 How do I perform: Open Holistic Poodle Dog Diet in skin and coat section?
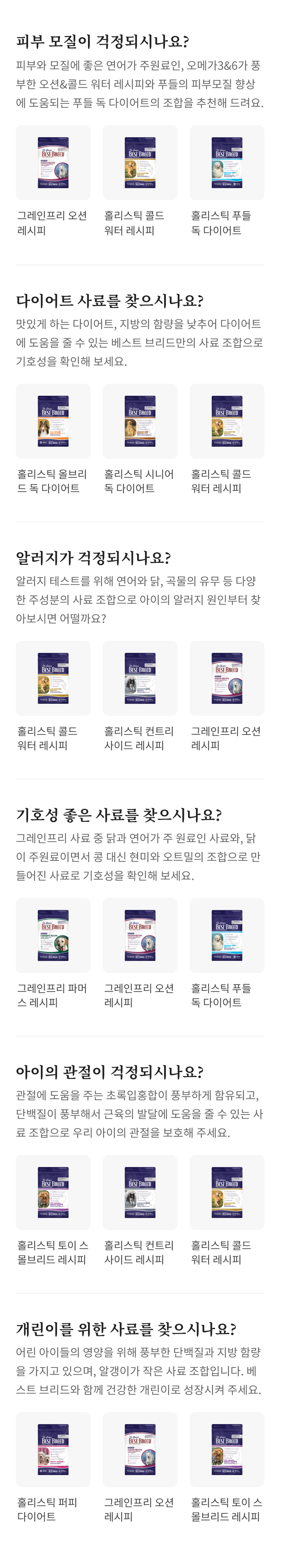(x=227, y=163)
